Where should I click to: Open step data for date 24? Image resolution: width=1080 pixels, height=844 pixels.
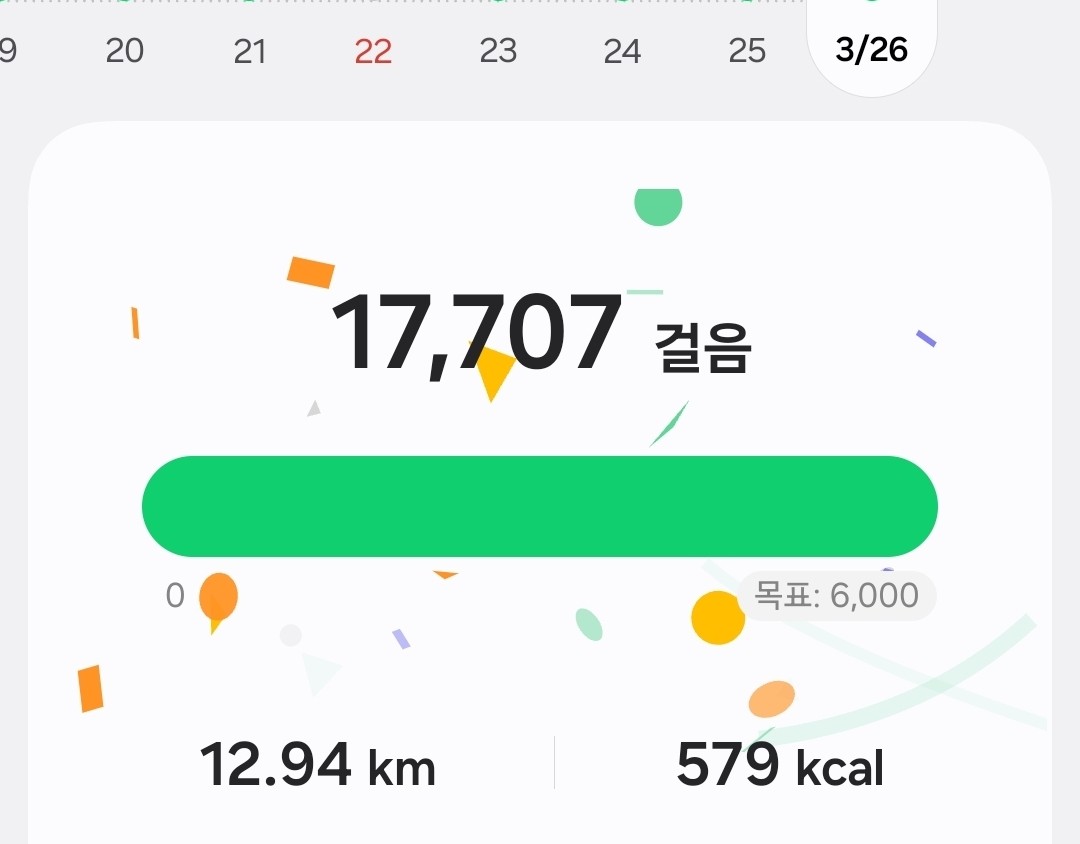pyautogui.click(x=622, y=50)
